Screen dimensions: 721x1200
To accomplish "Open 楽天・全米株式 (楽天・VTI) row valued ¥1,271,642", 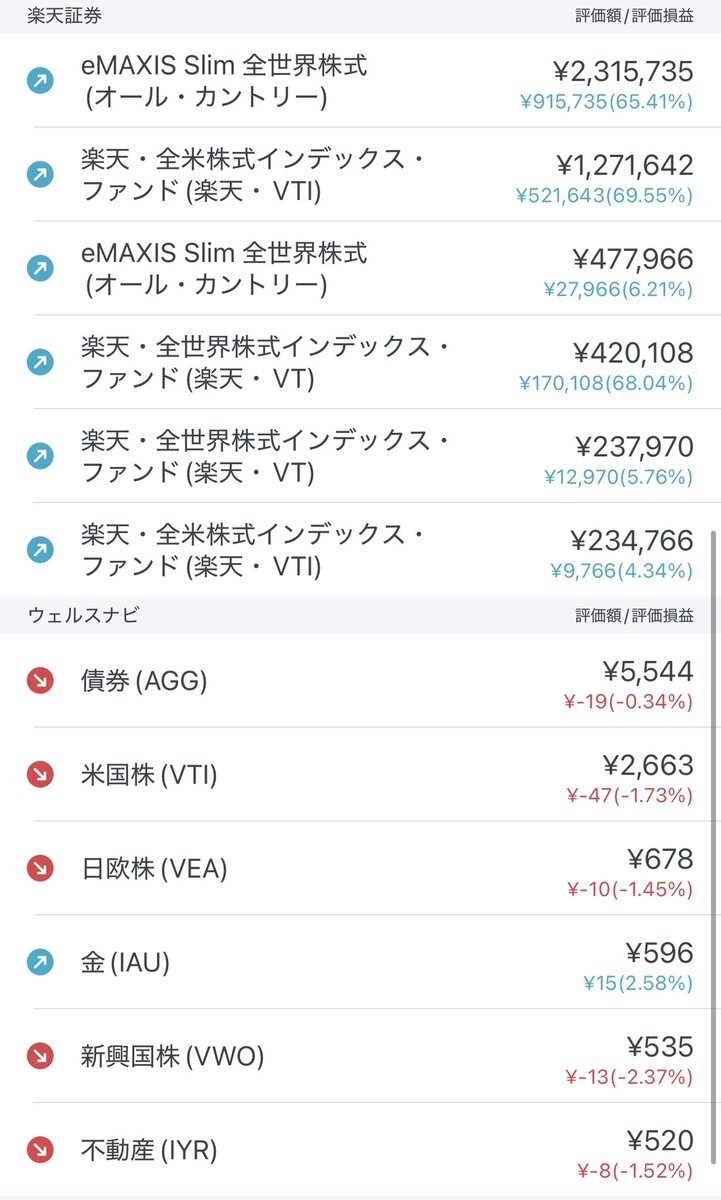I will (360, 175).
